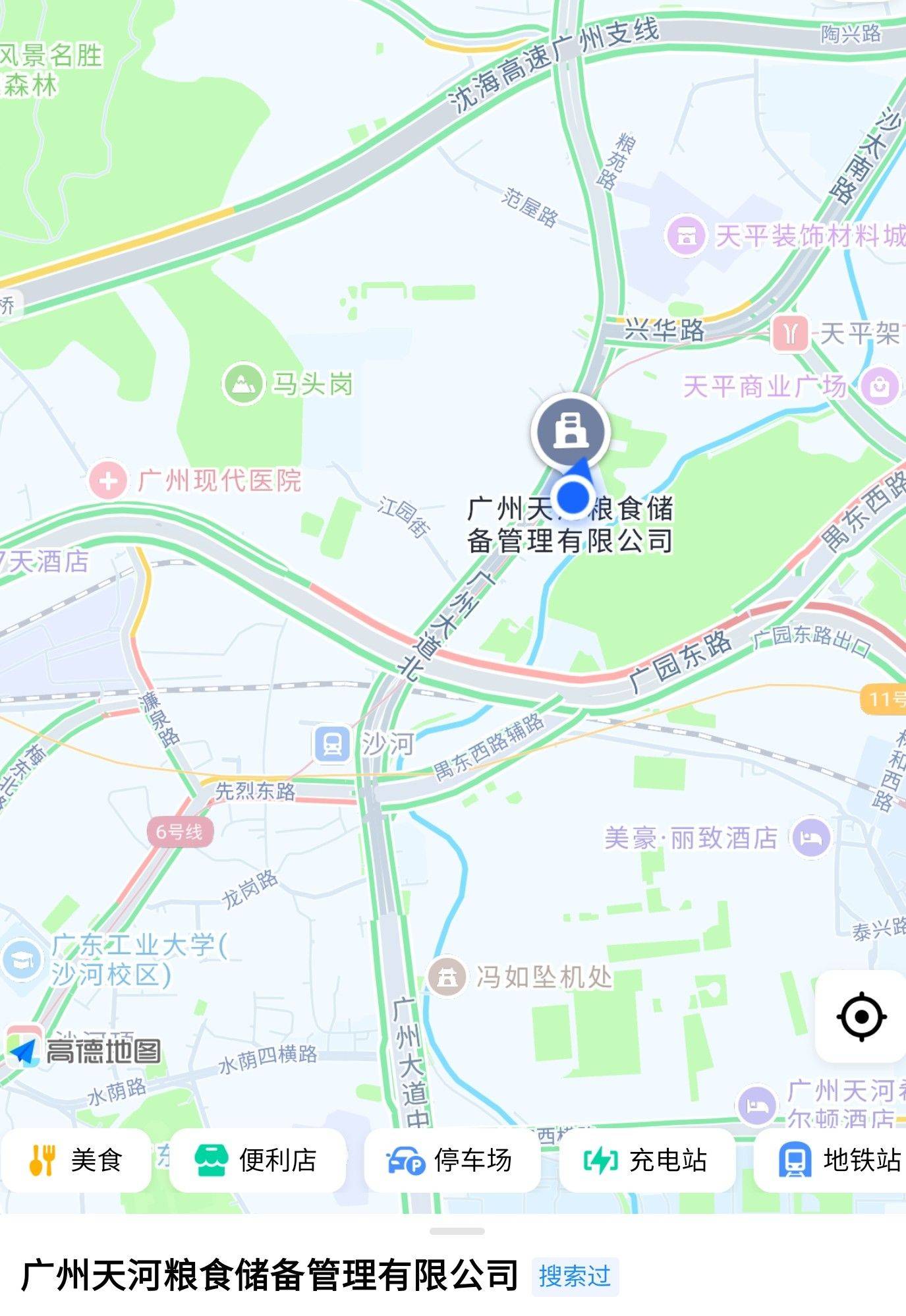Open 马头岗 park marker

point(244,384)
